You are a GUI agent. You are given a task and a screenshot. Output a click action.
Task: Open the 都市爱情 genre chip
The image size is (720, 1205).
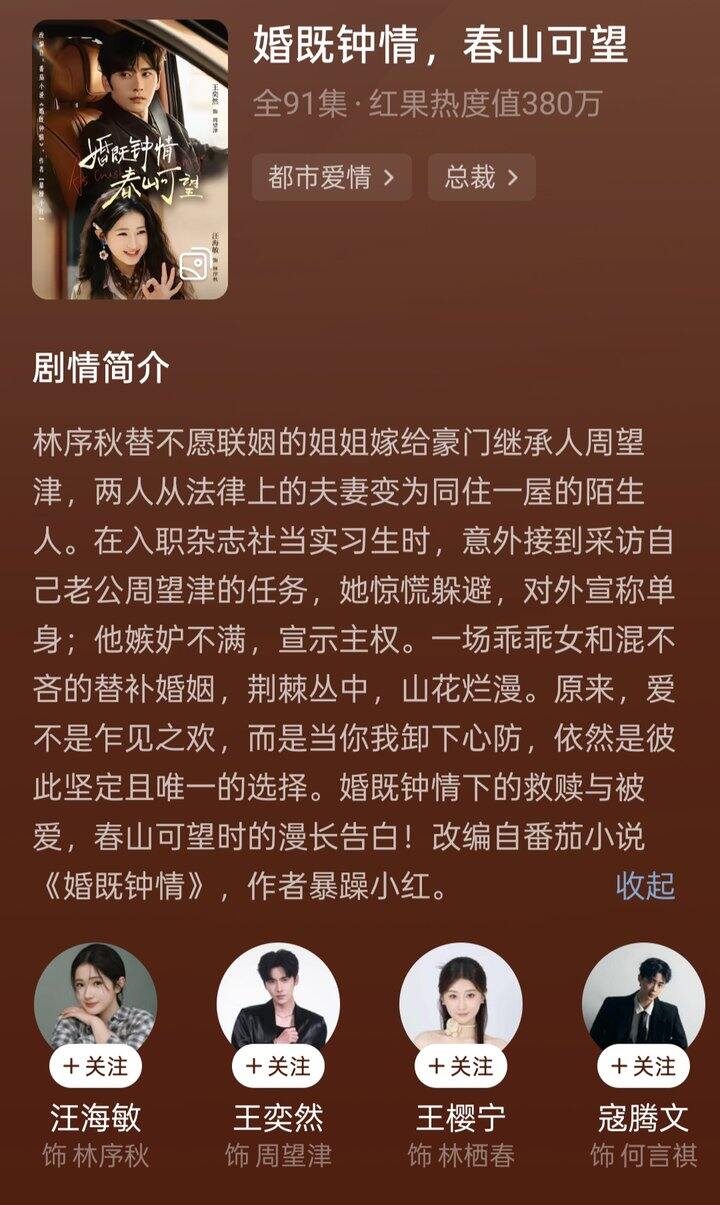[x=331, y=178]
